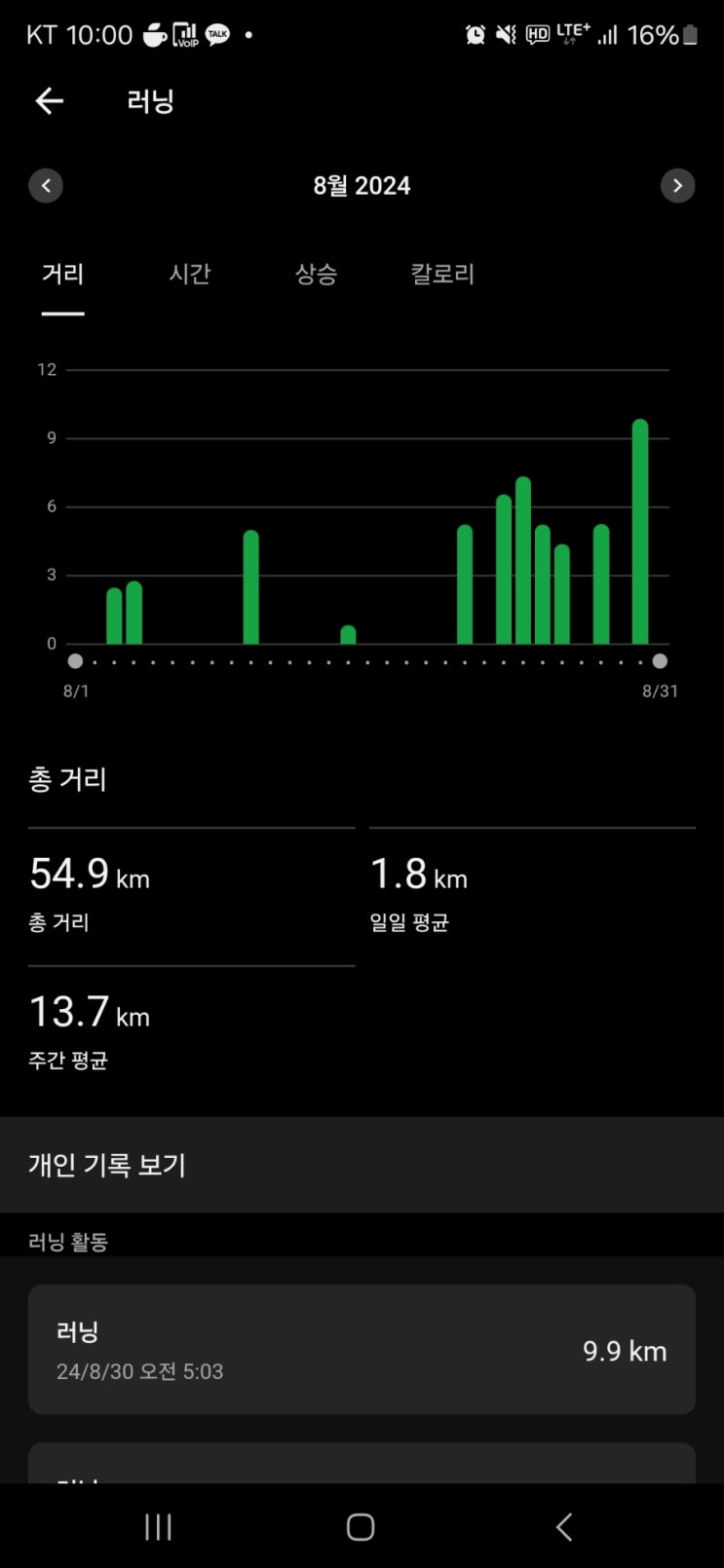The height and width of the screenshot is (1568, 724).
Task: Switch to the 시간 tab
Action: click(190, 275)
